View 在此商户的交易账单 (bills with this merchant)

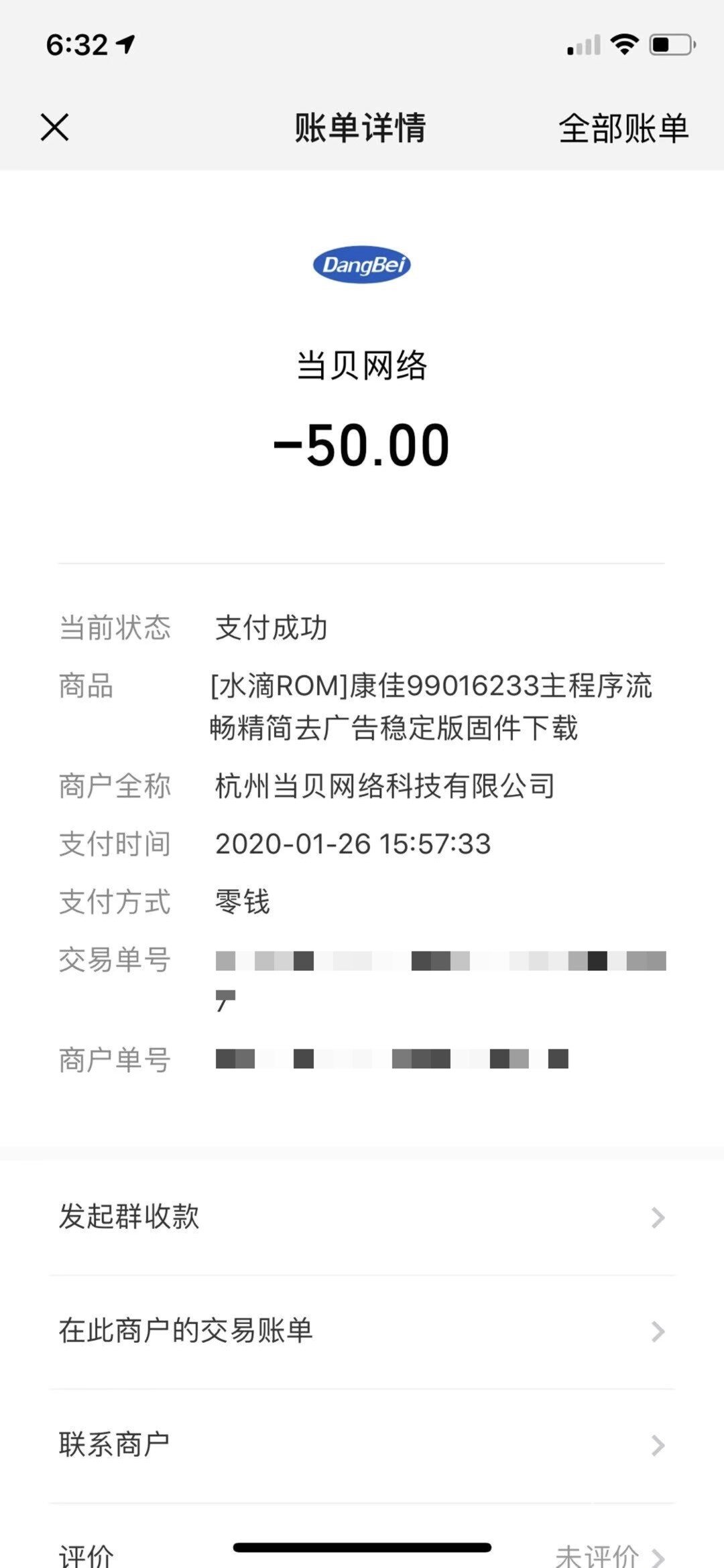pyautogui.click(x=362, y=1331)
